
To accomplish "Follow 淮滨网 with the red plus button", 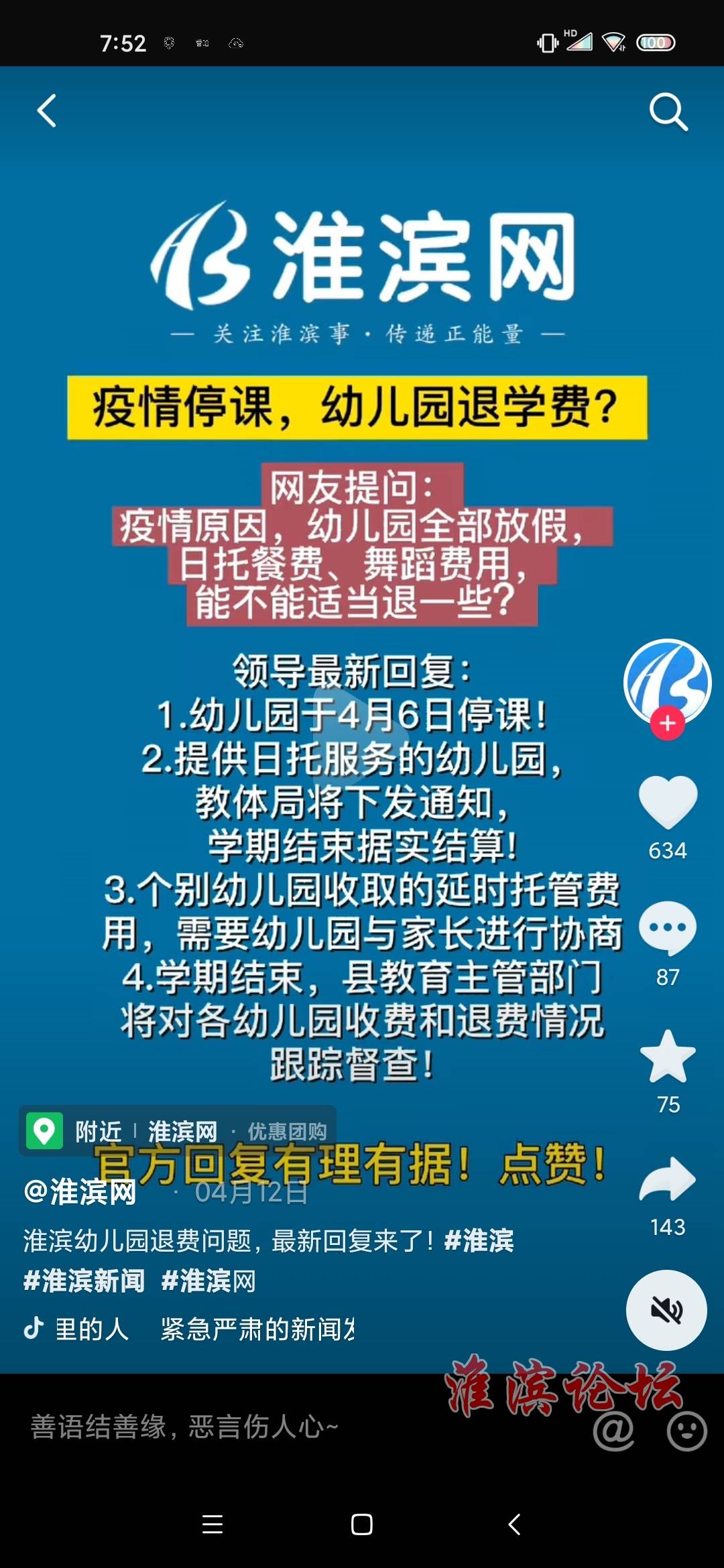I will (x=667, y=724).
